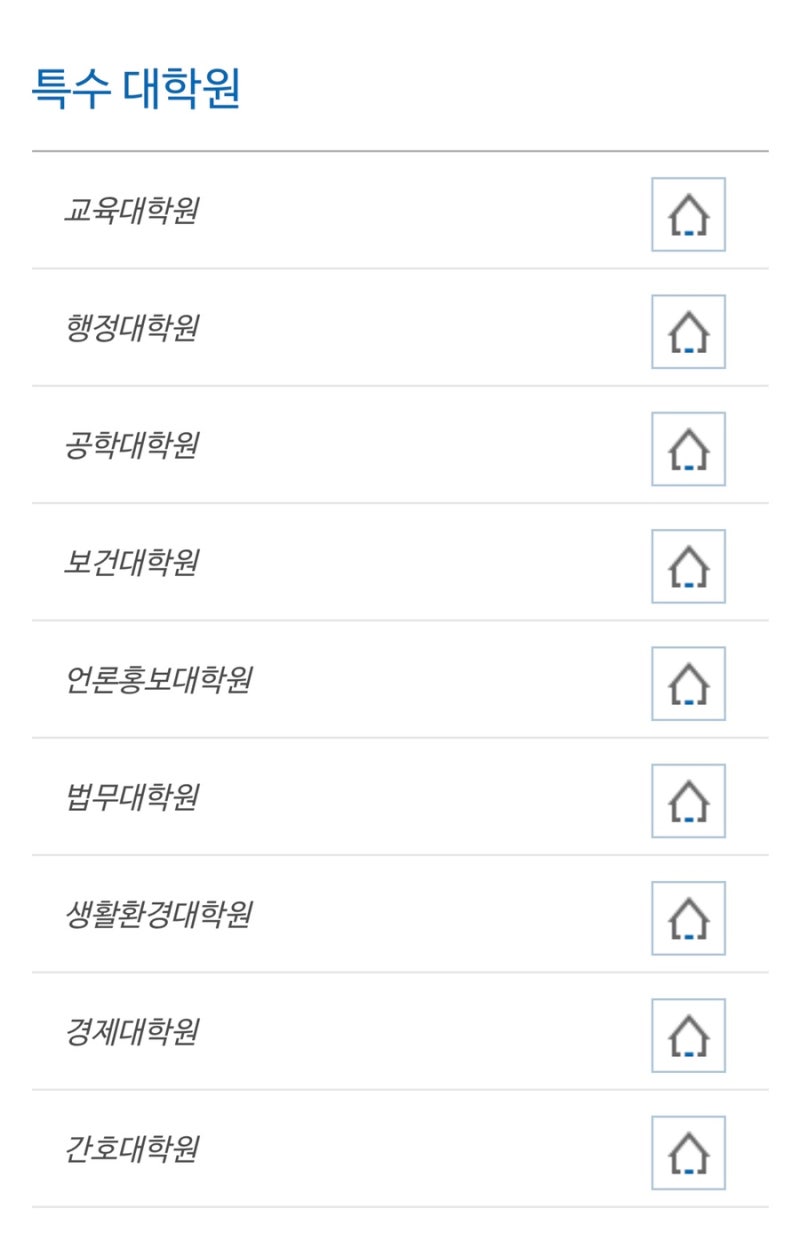Click the home icon next to 교육대학원

click(686, 215)
